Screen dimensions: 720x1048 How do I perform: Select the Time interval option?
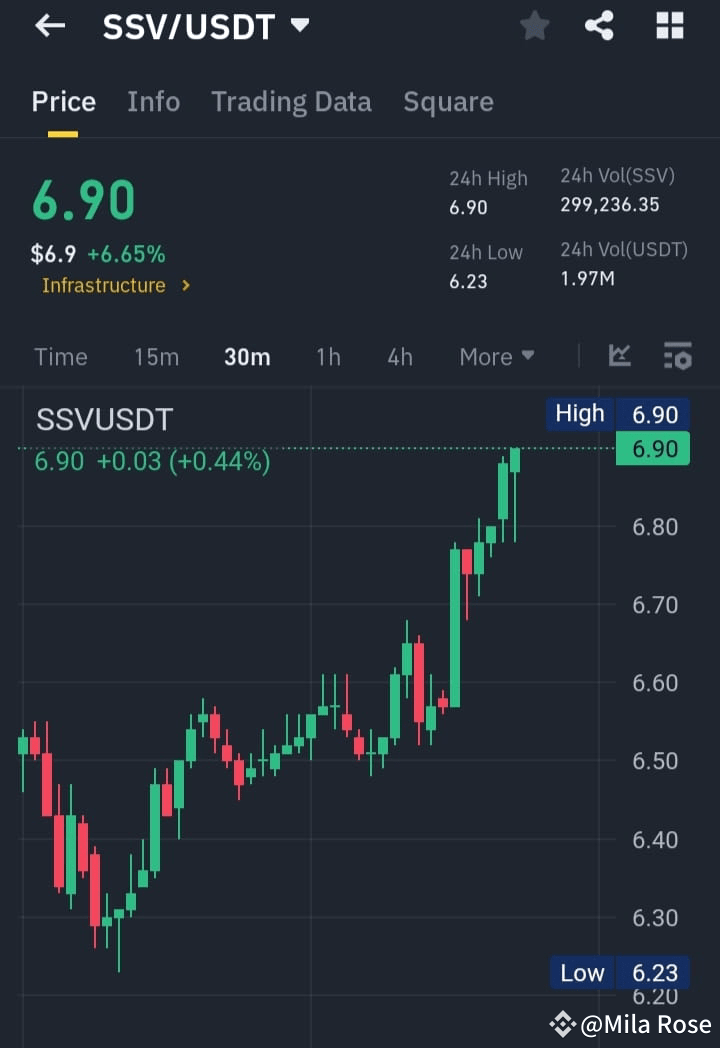point(60,356)
